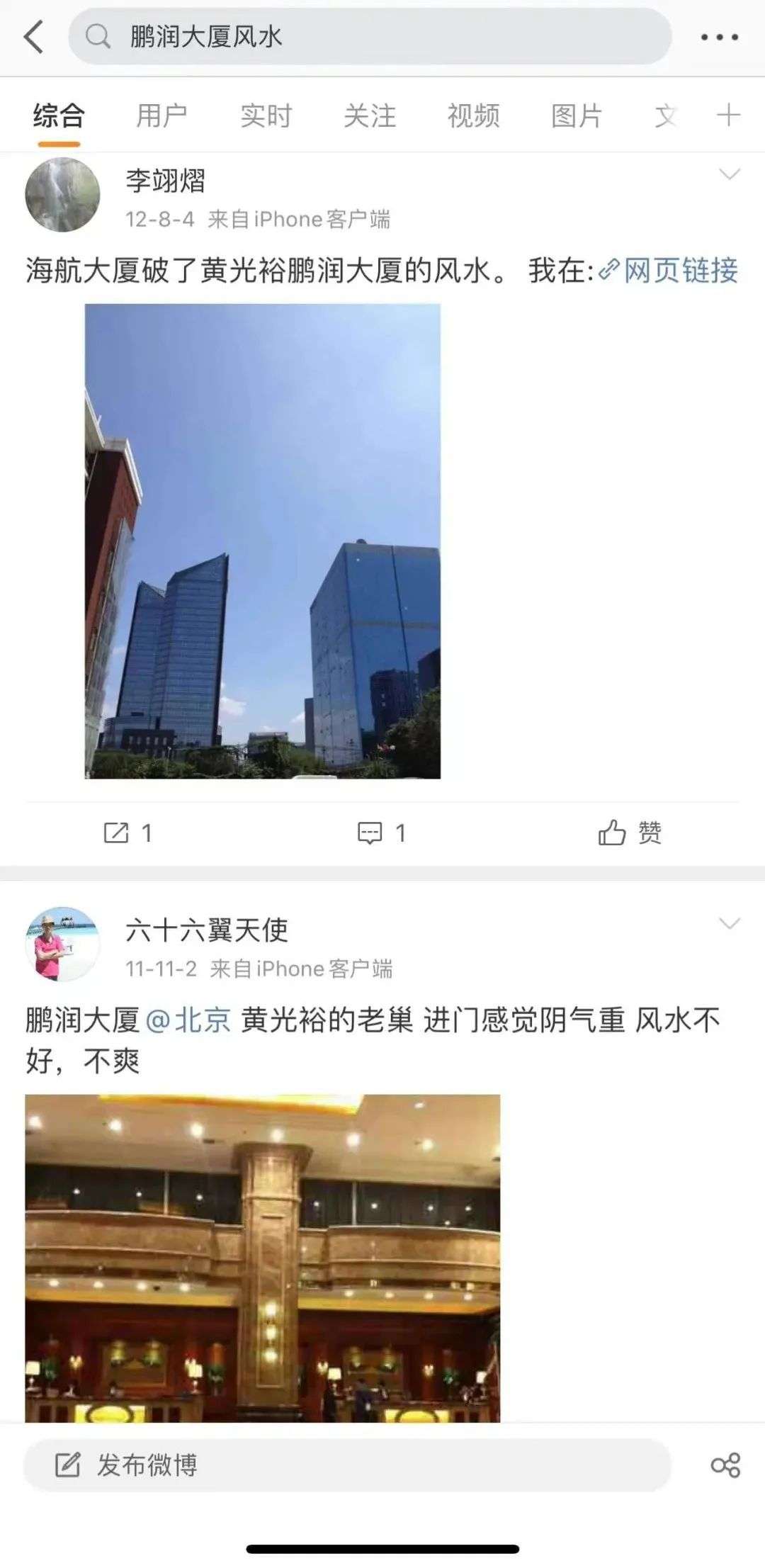Image resolution: width=765 pixels, height=1568 pixels.
Task: Like 李翊熠's post with 赞
Action: [630, 833]
